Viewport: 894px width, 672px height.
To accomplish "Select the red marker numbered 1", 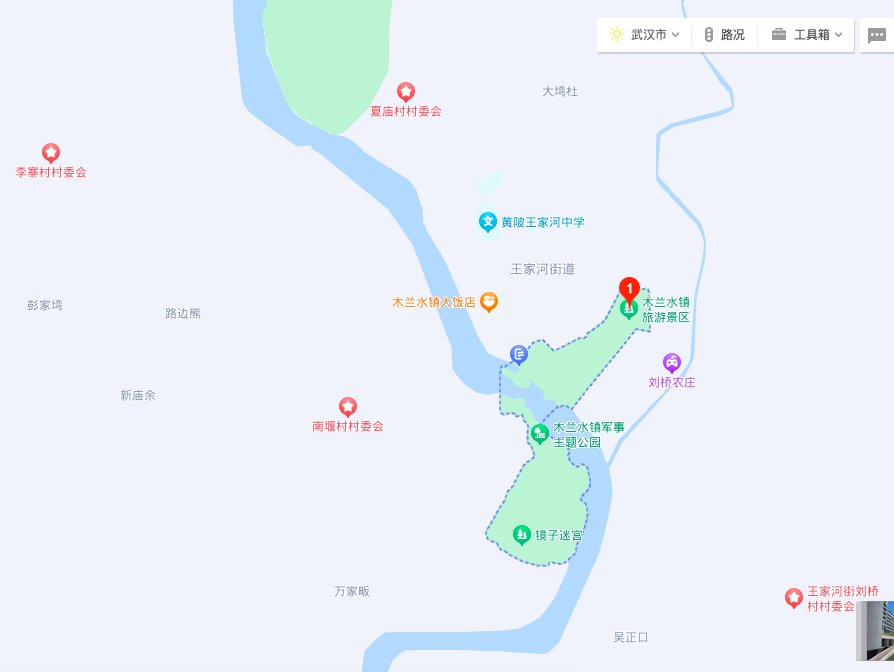I will click(629, 289).
